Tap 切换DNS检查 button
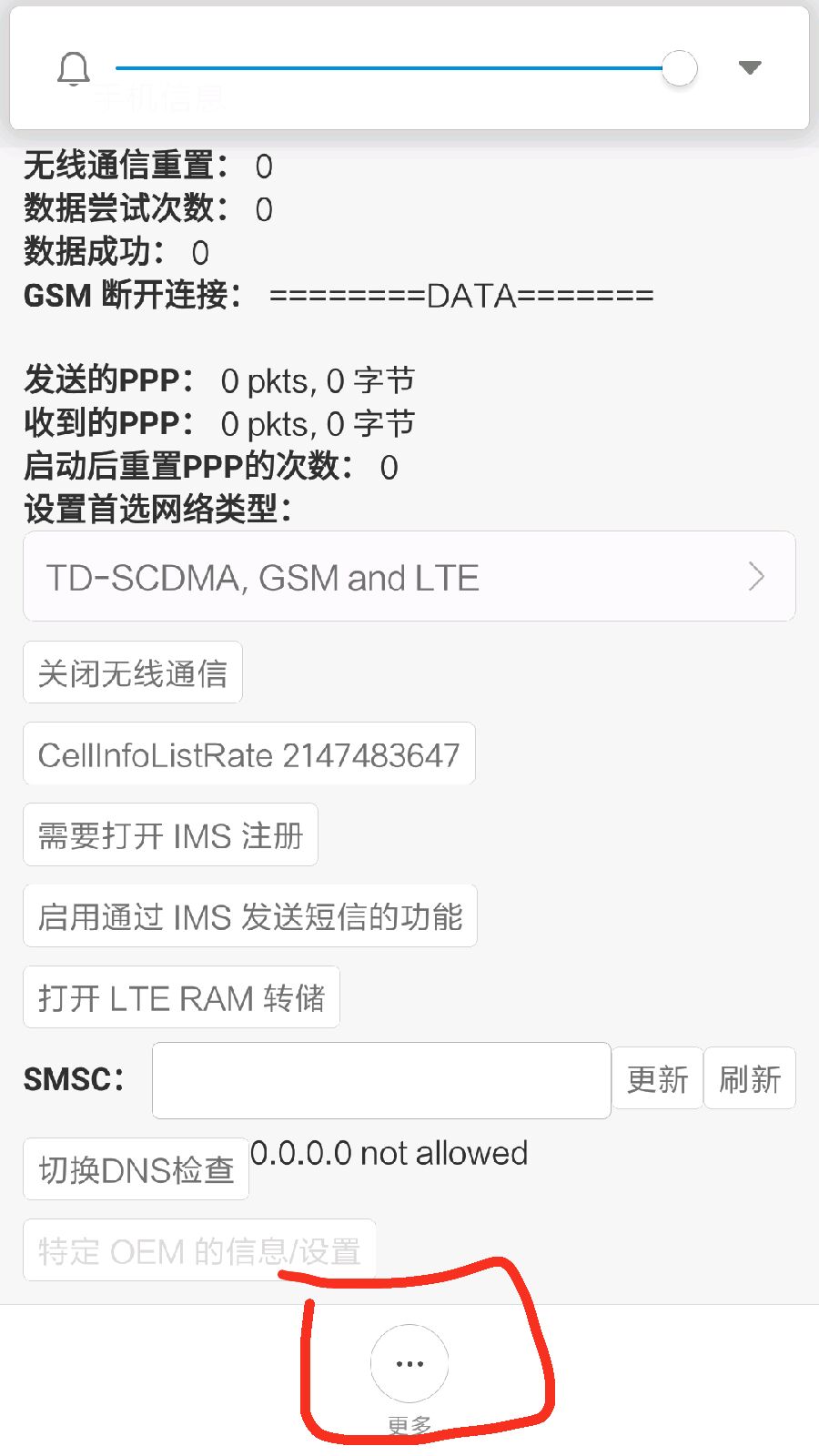 tap(136, 1168)
